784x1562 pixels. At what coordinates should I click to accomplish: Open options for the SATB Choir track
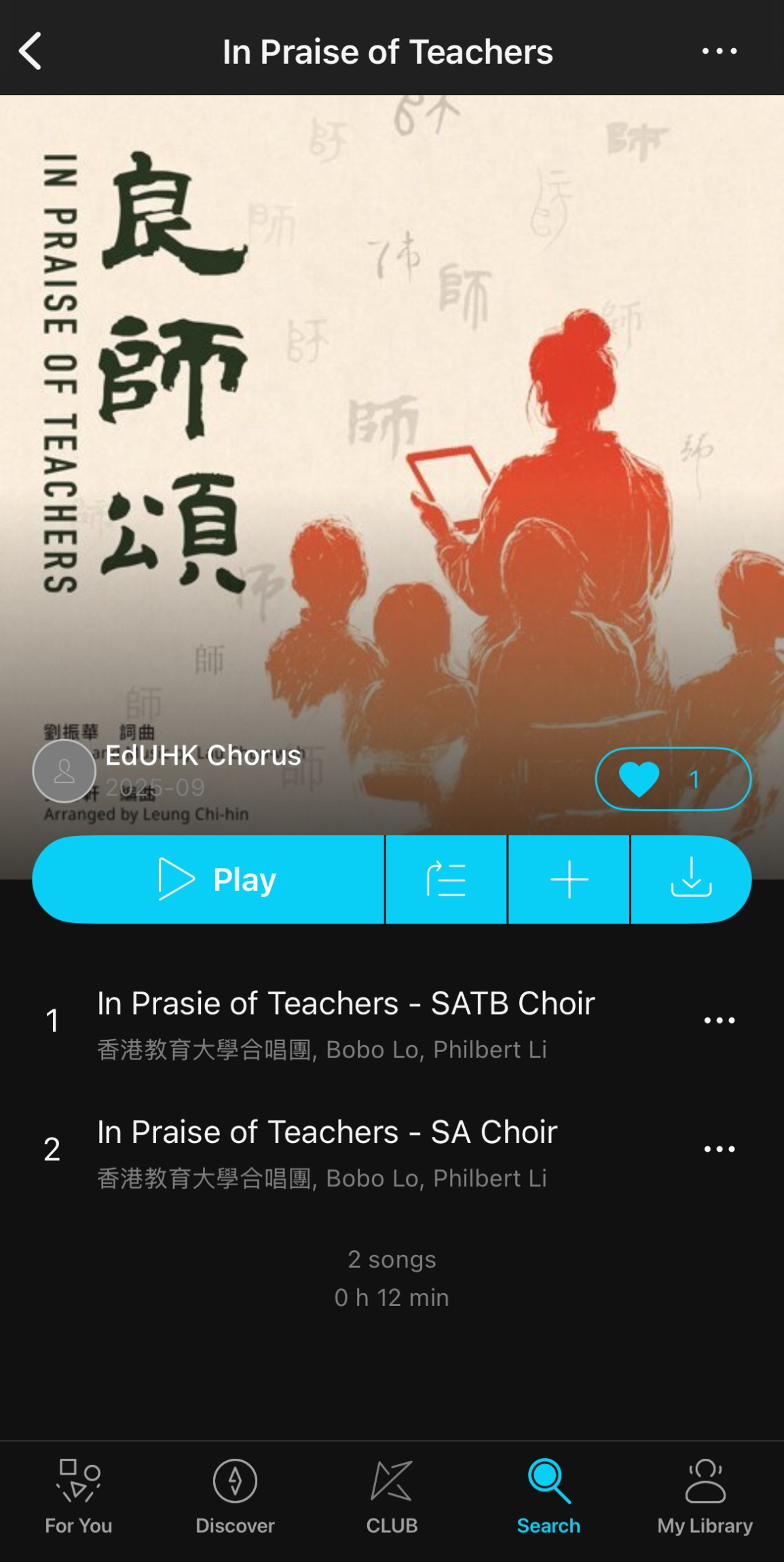coord(720,1020)
